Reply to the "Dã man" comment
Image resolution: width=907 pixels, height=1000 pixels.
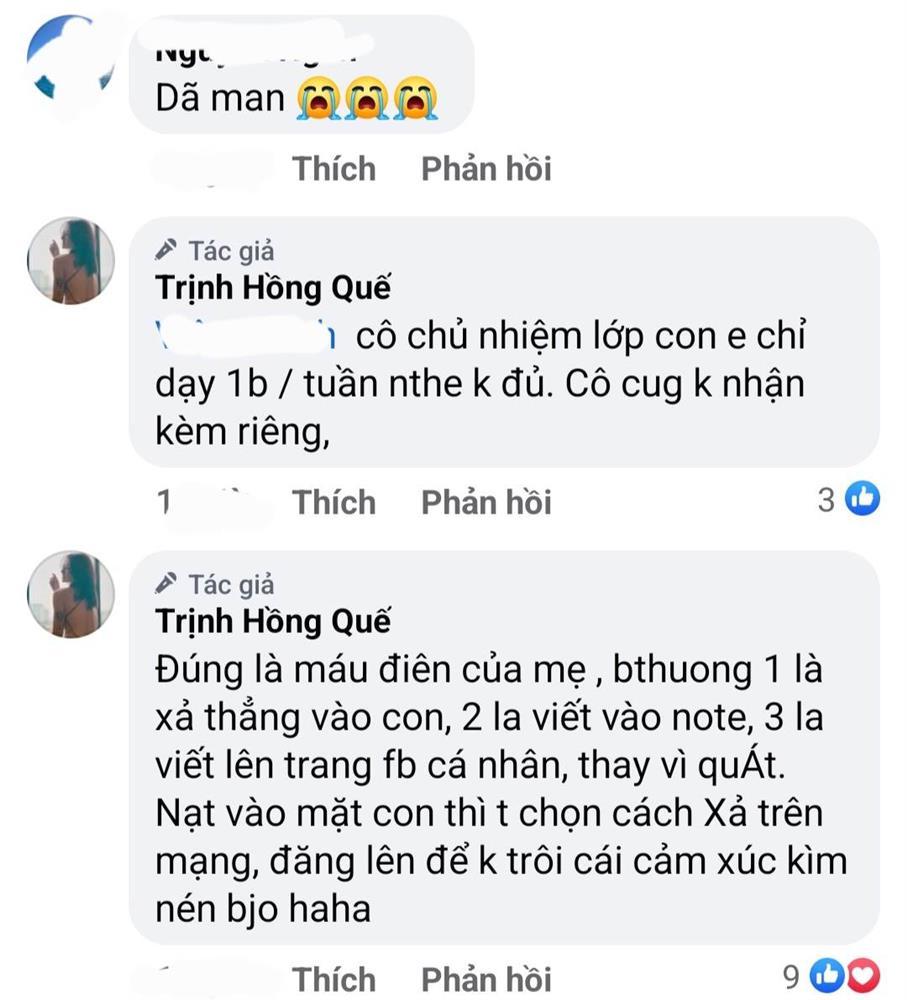click(x=486, y=169)
